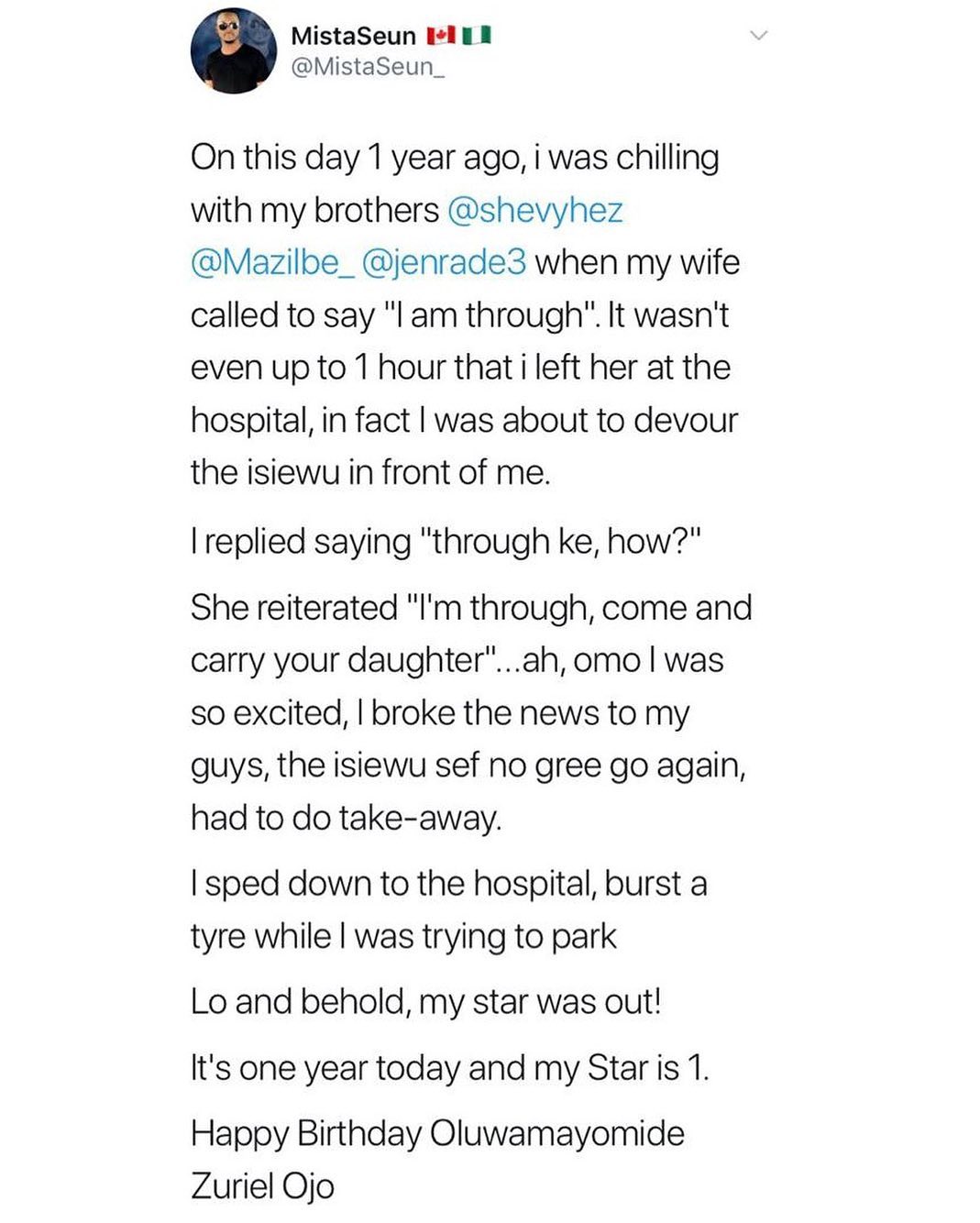The height and width of the screenshot is (1223, 980).
Task: Open the @MistaSeun_ handle
Action: pos(367,67)
